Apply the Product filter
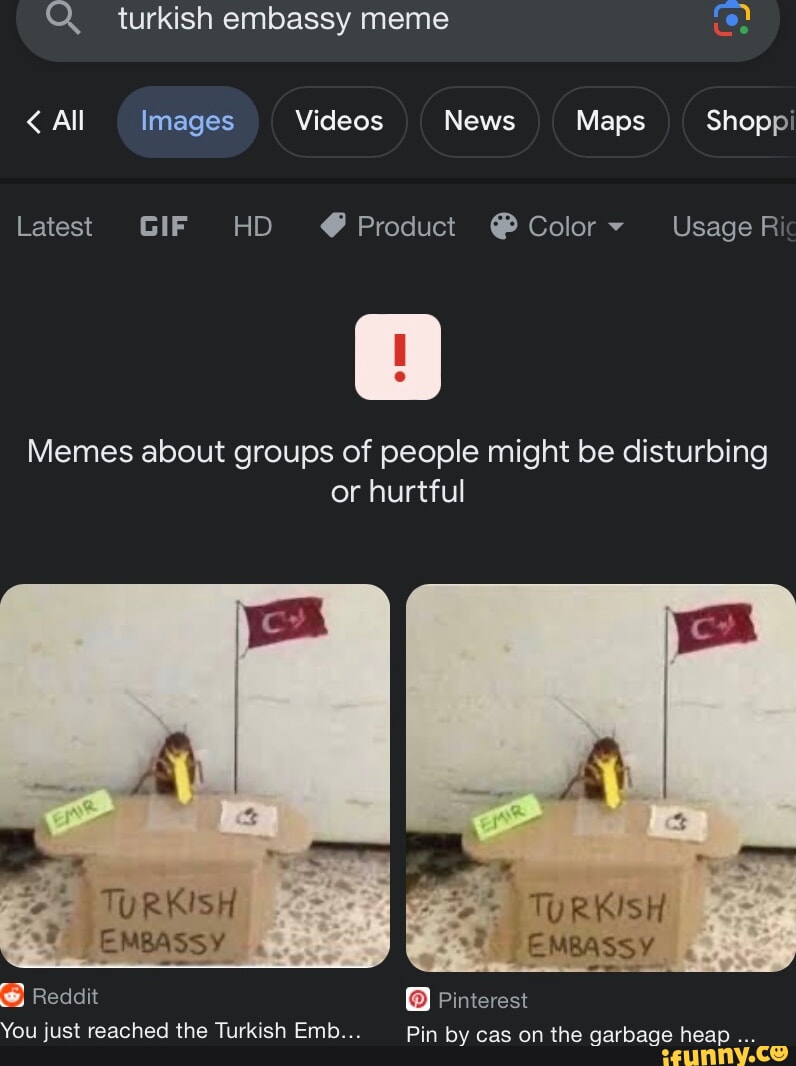This screenshot has height=1066, width=796. click(x=388, y=227)
